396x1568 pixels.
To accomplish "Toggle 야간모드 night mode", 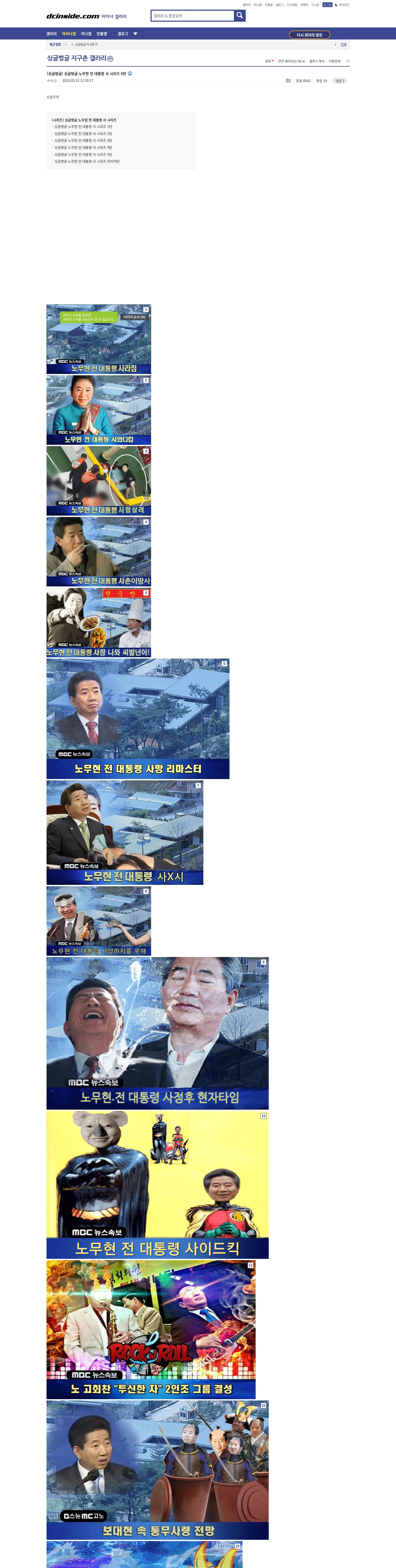I will click(342, 5).
